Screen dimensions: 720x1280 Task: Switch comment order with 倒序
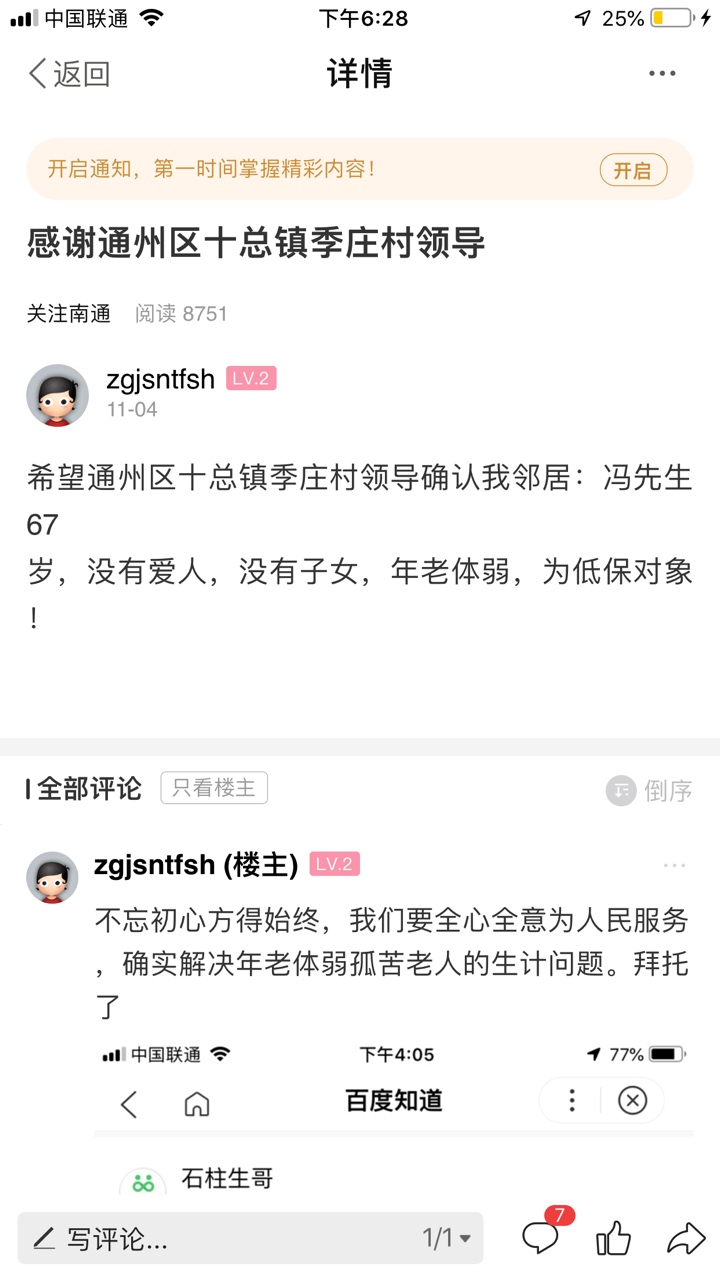tap(650, 790)
